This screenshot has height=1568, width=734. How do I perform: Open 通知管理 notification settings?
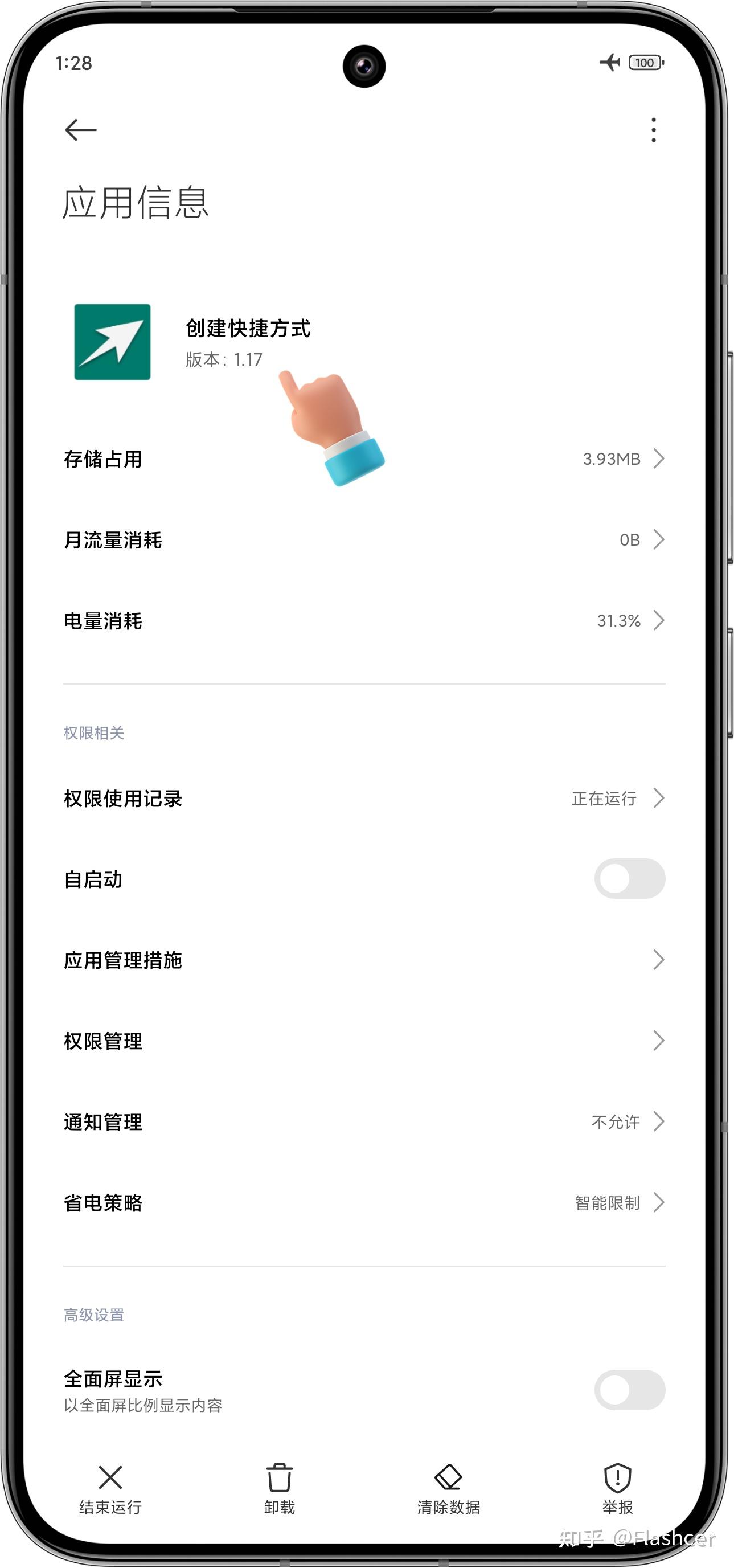point(364,1122)
